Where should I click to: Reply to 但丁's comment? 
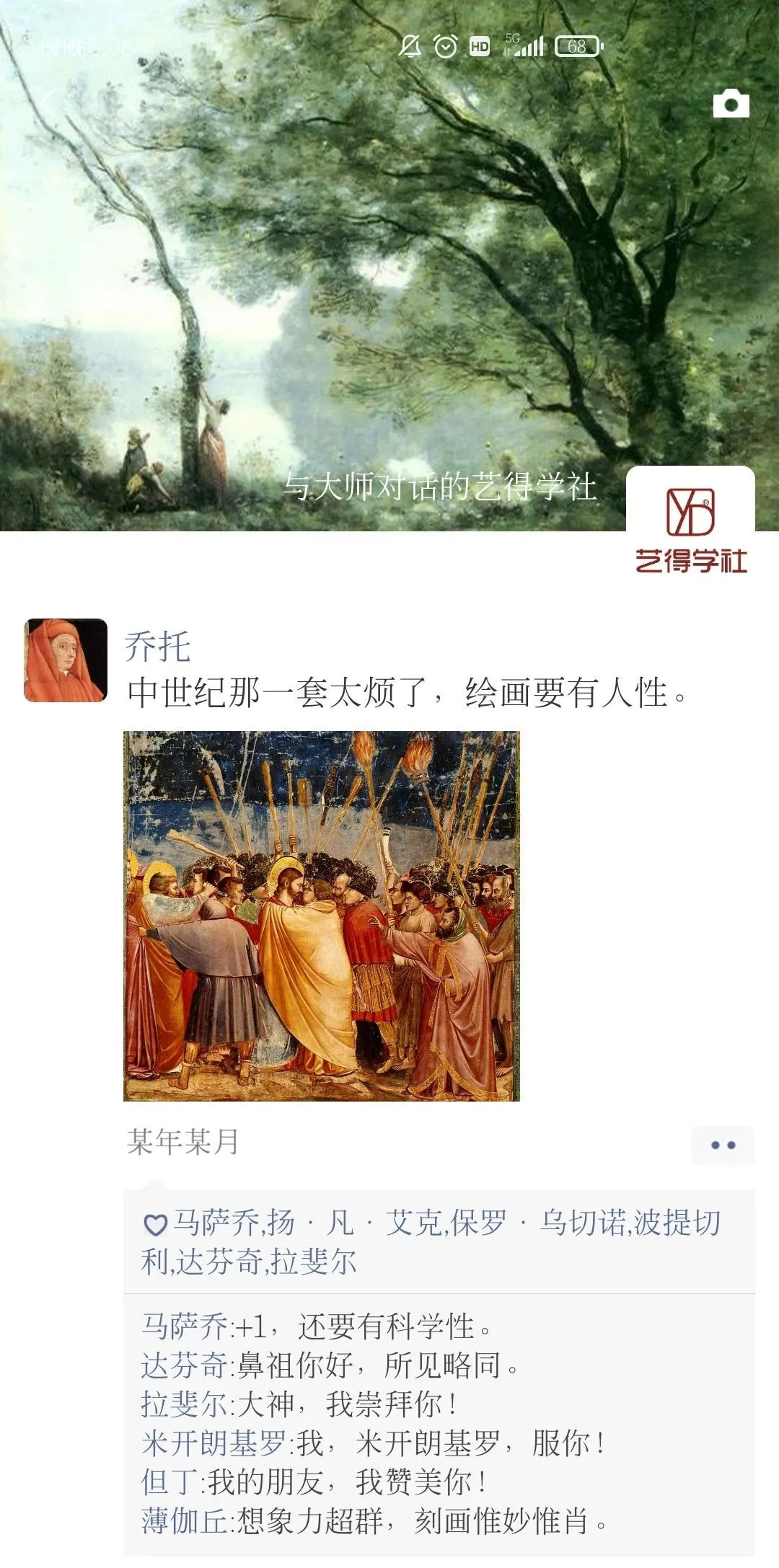(346, 1482)
